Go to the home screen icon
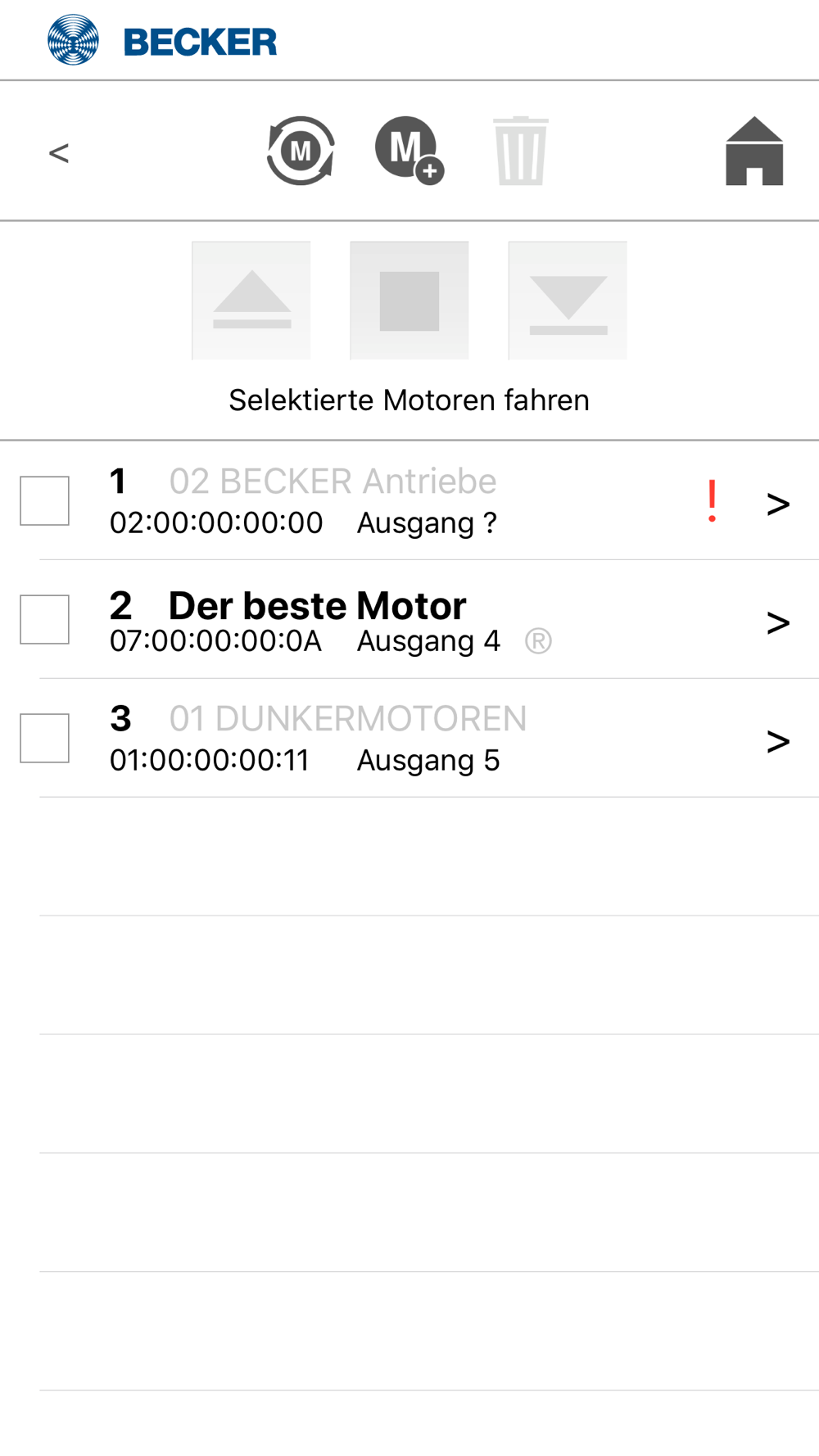The width and height of the screenshot is (819, 1456). coord(754,151)
